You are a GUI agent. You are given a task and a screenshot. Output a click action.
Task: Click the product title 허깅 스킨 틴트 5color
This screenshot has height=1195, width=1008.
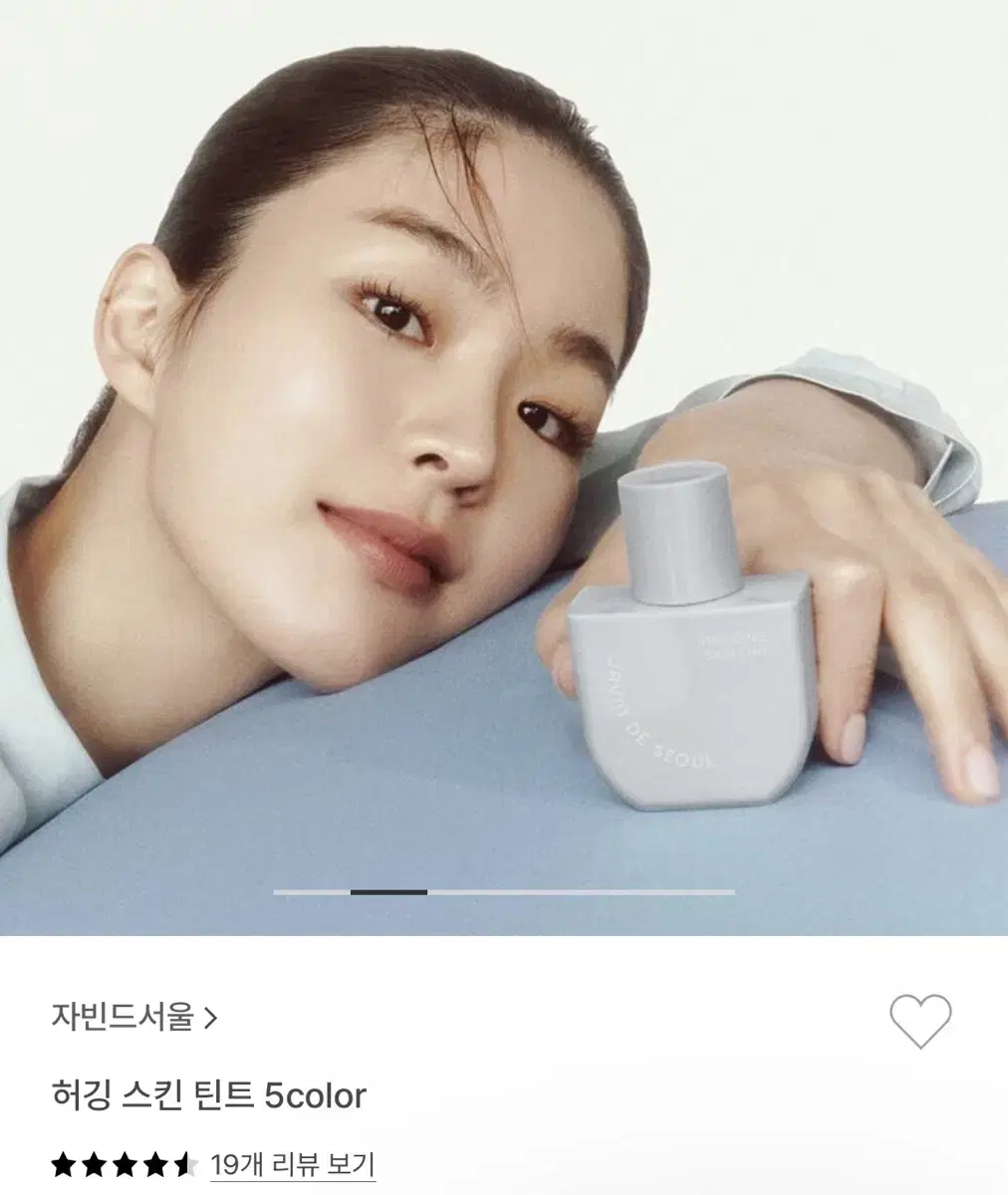(210, 1093)
